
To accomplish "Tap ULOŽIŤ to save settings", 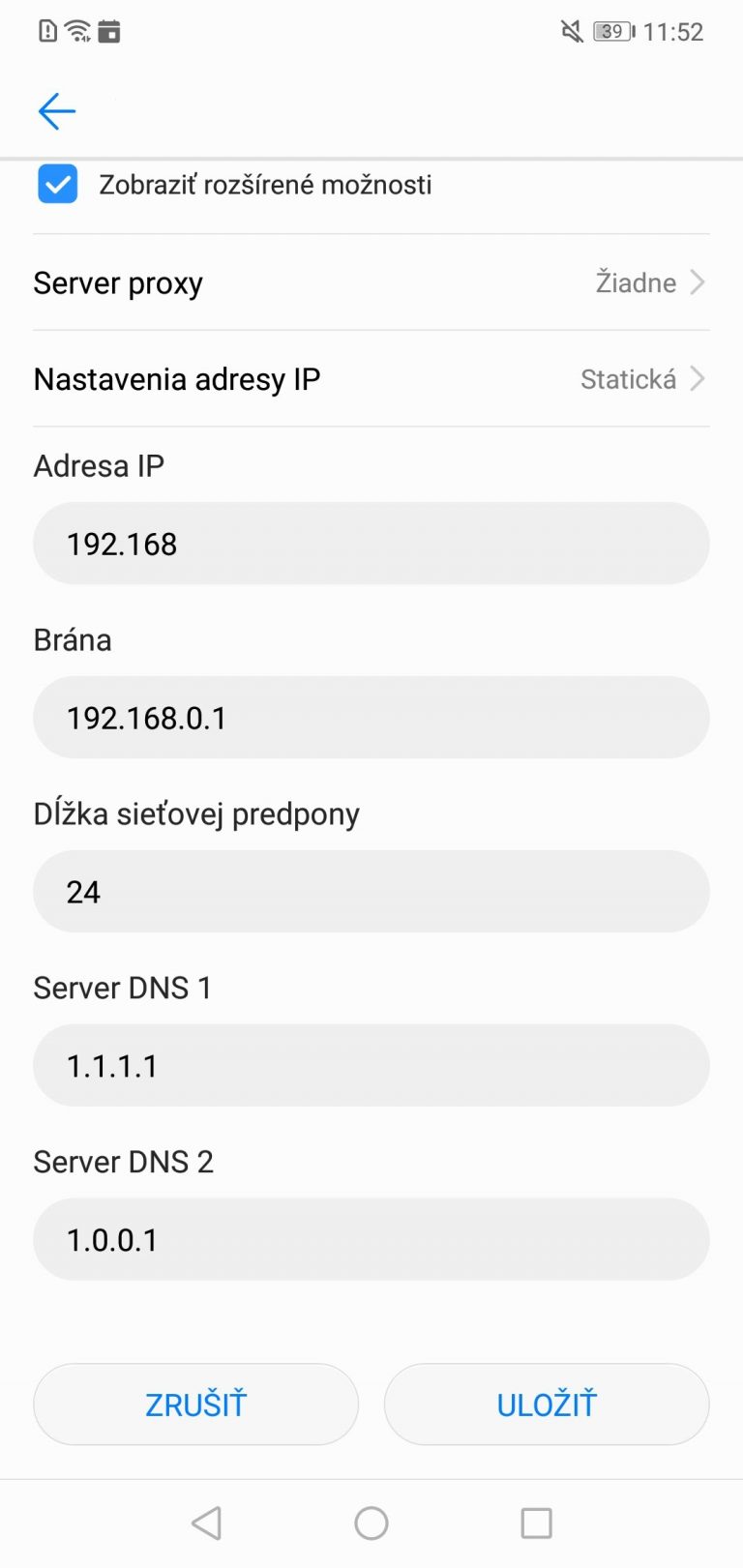I will coord(547,1405).
